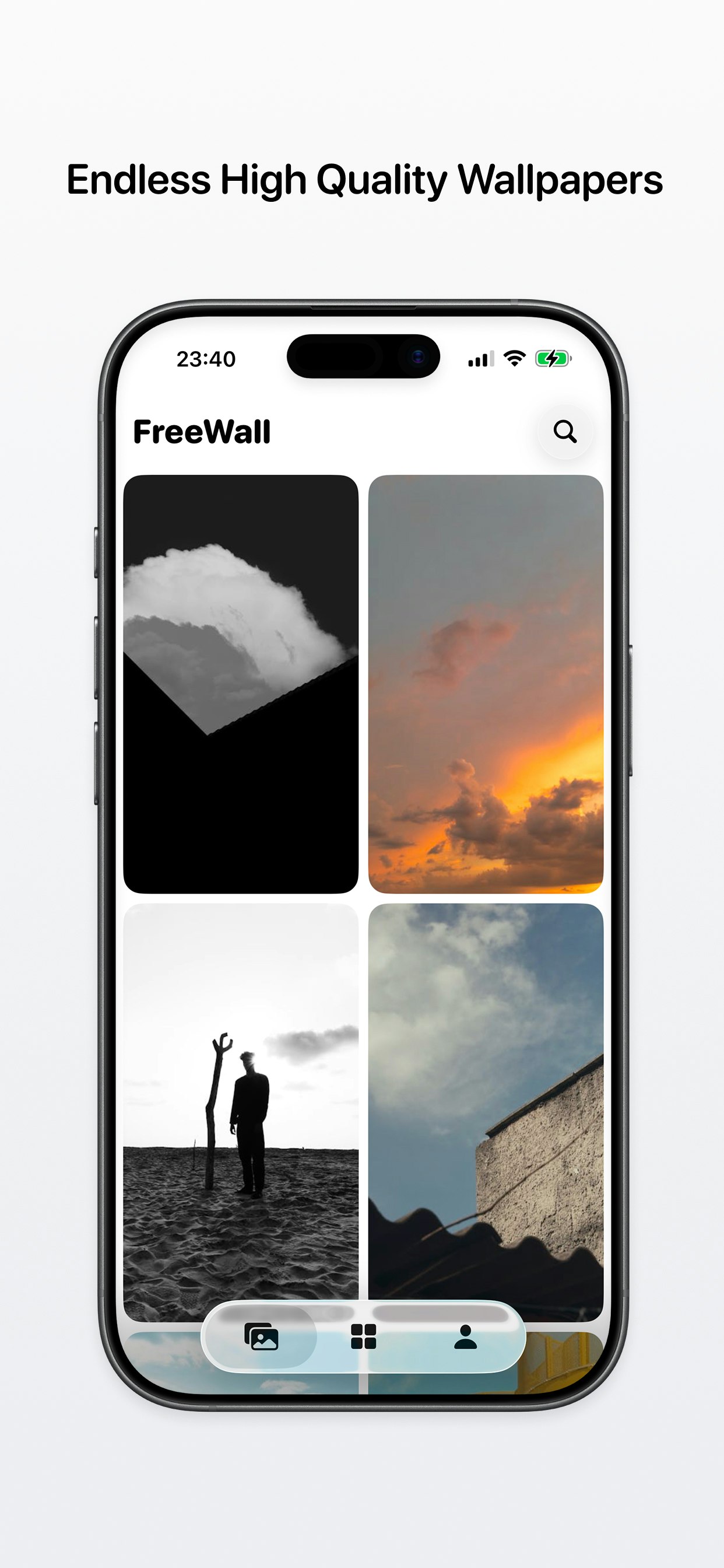724x1568 pixels.
Task: Tap the Wi-Fi indicator in status bar
Action: [514, 360]
